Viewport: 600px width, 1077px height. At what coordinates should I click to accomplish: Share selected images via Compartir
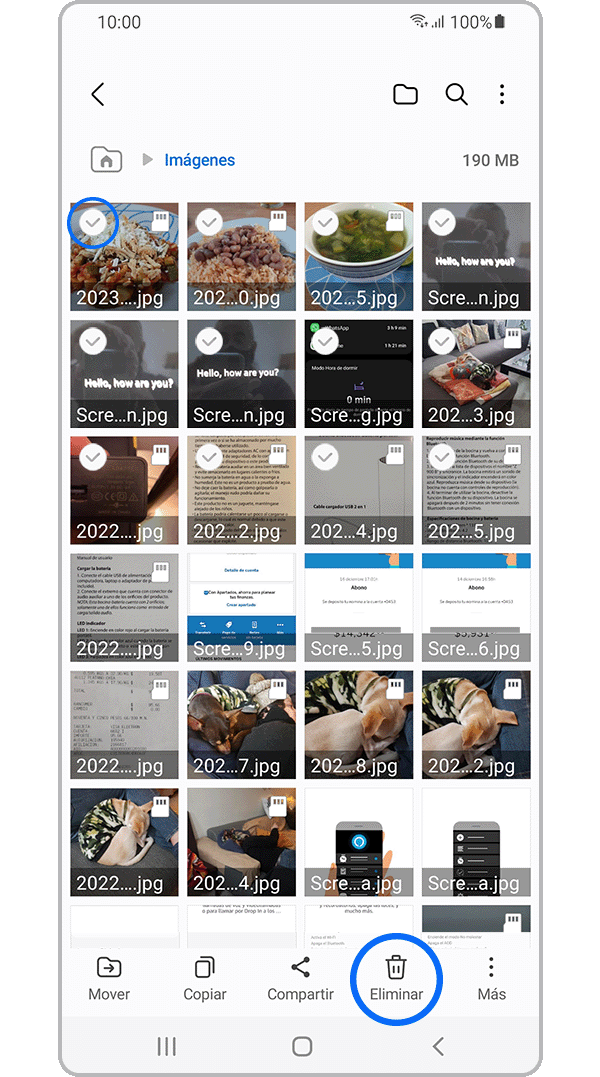[300, 978]
